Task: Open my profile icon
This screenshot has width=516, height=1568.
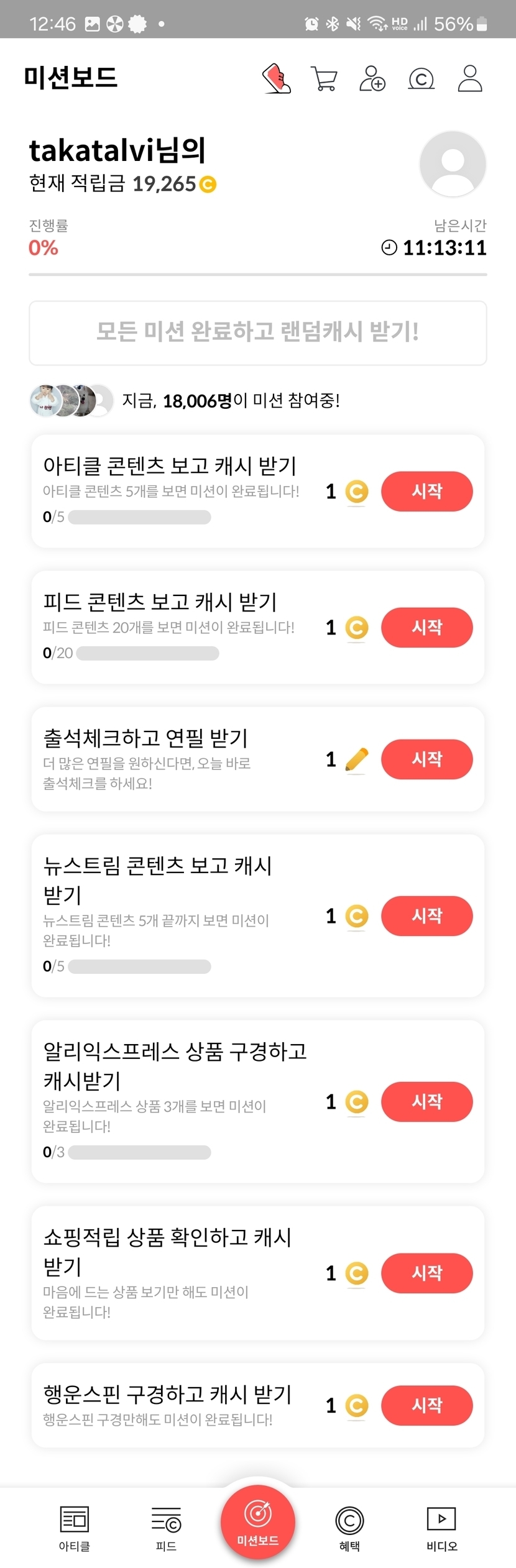Action: click(x=470, y=79)
